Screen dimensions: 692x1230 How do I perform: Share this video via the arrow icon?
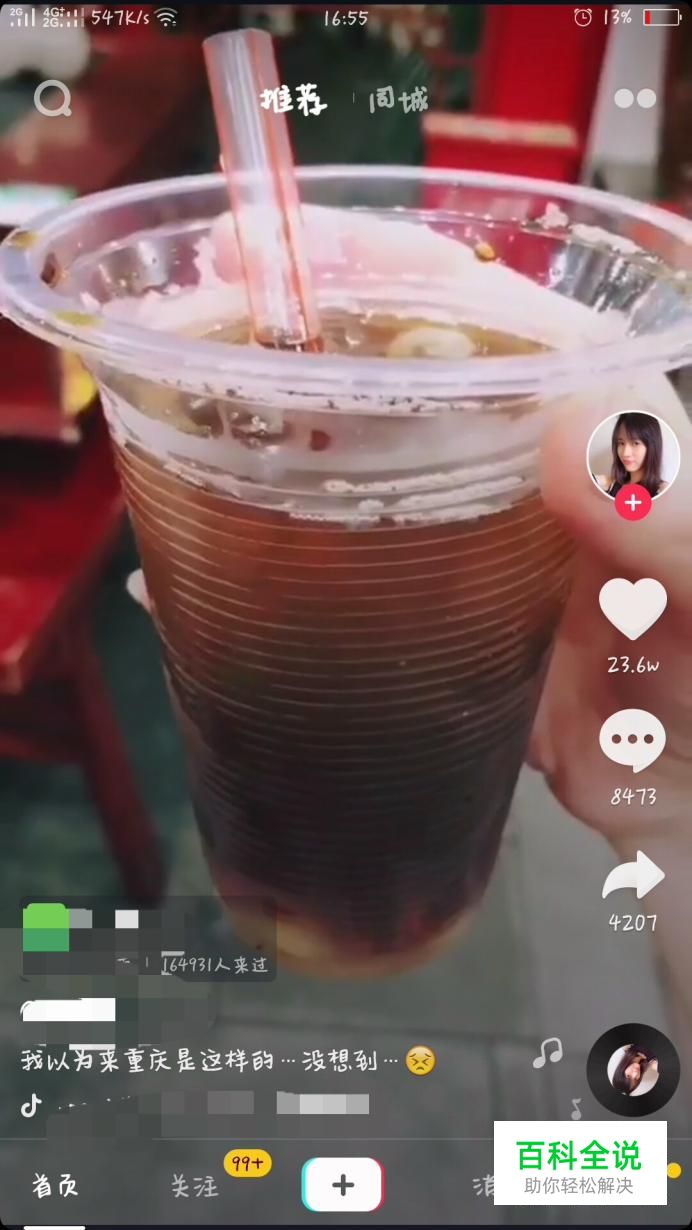pyautogui.click(x=632, y=876)
